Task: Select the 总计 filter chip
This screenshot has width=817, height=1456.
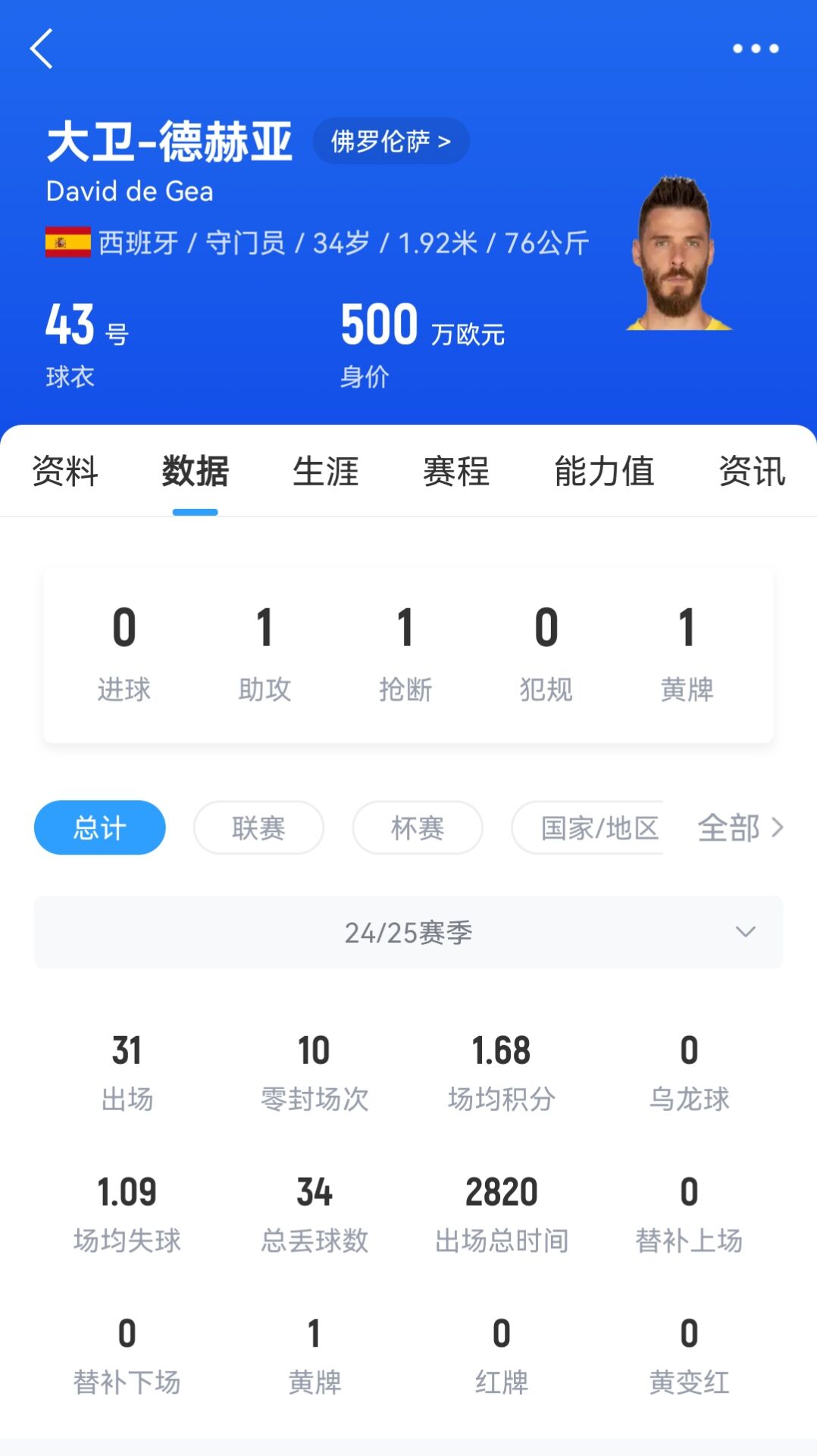Action: (100, 827)
